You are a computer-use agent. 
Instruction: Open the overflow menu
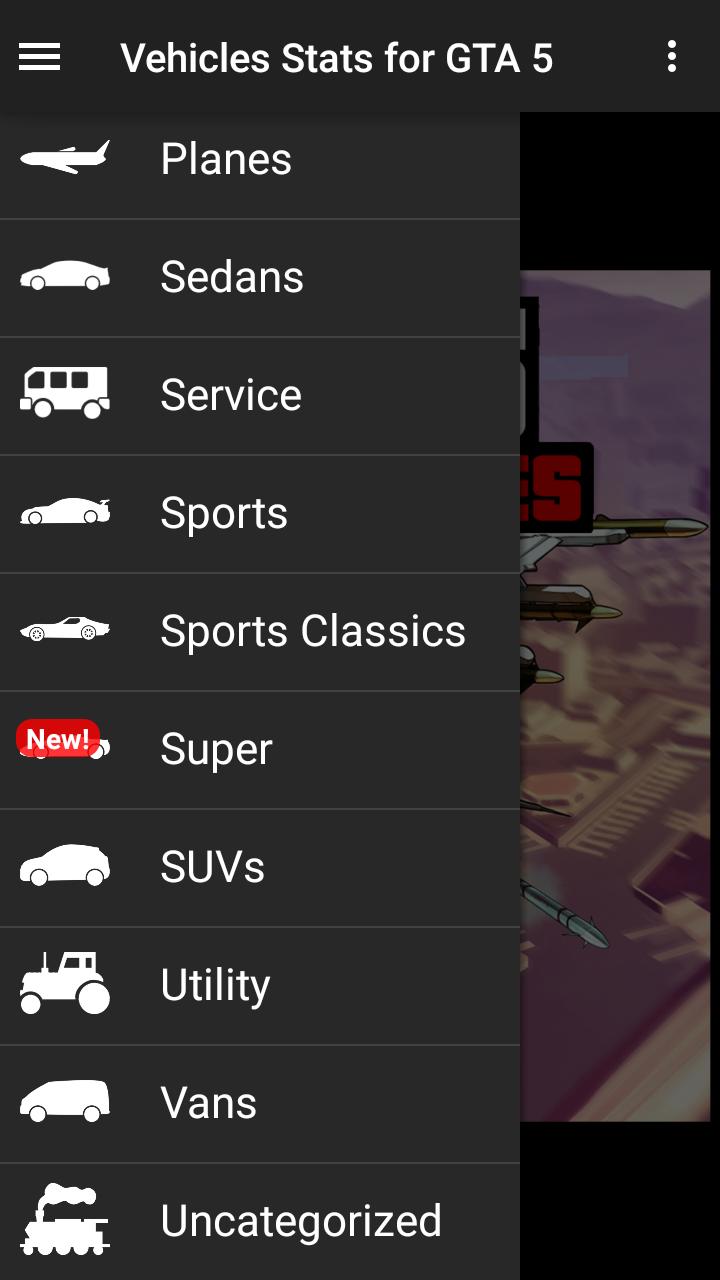click(672, 57)
